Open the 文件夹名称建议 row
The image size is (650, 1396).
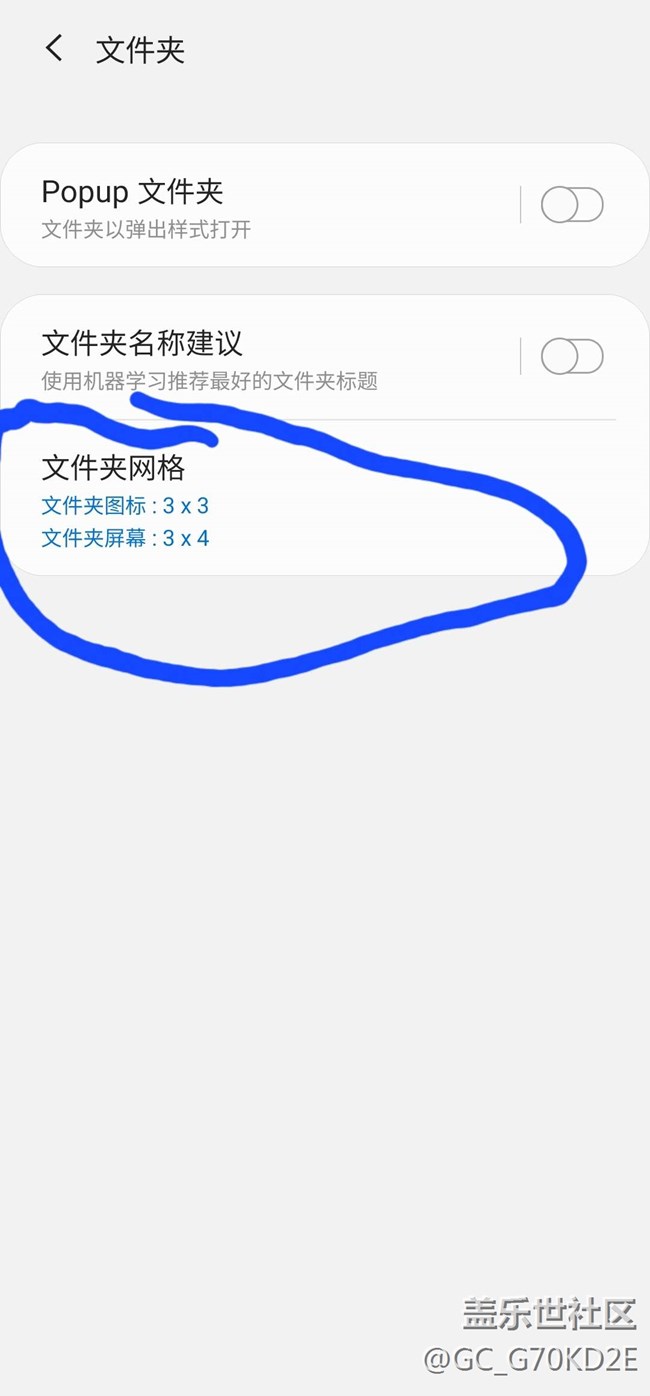point(260,356)
